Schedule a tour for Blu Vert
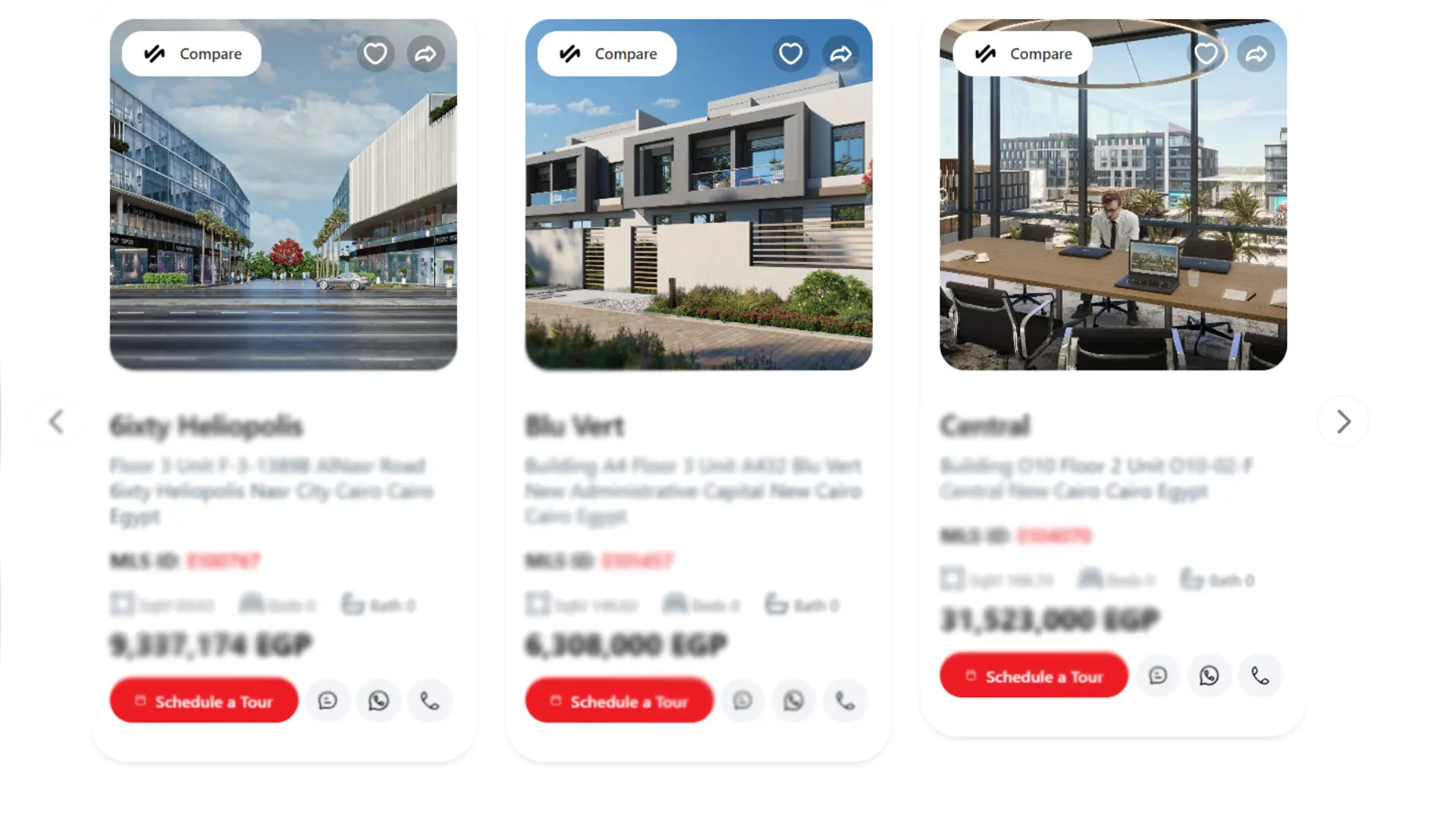The width and height of the screenshot is (1456, 819). (x=619, y=701)
